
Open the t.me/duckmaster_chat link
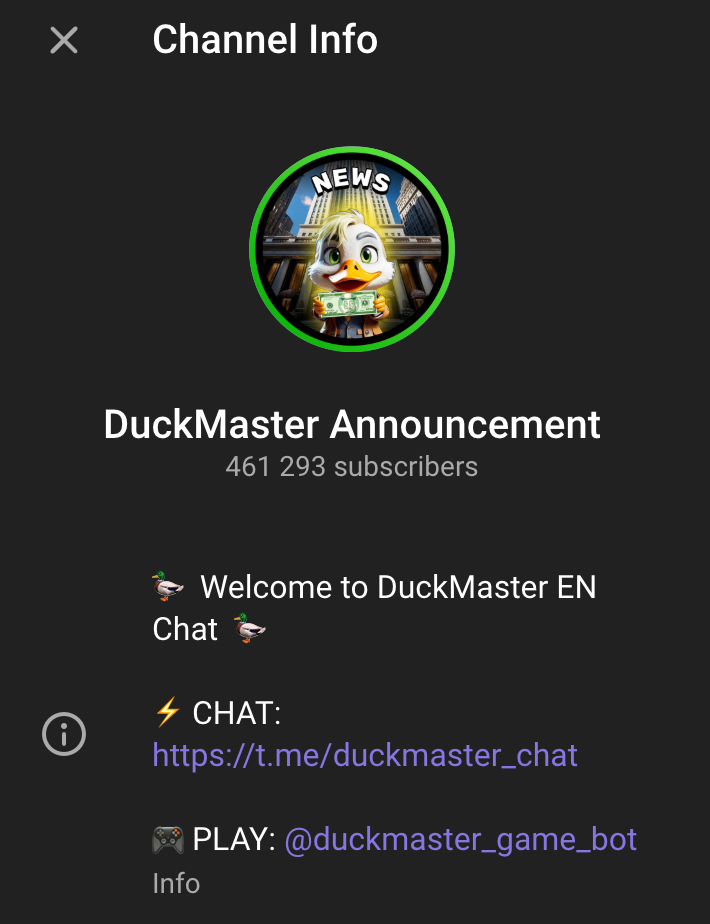pyautogui.click(x=365, y=754)
